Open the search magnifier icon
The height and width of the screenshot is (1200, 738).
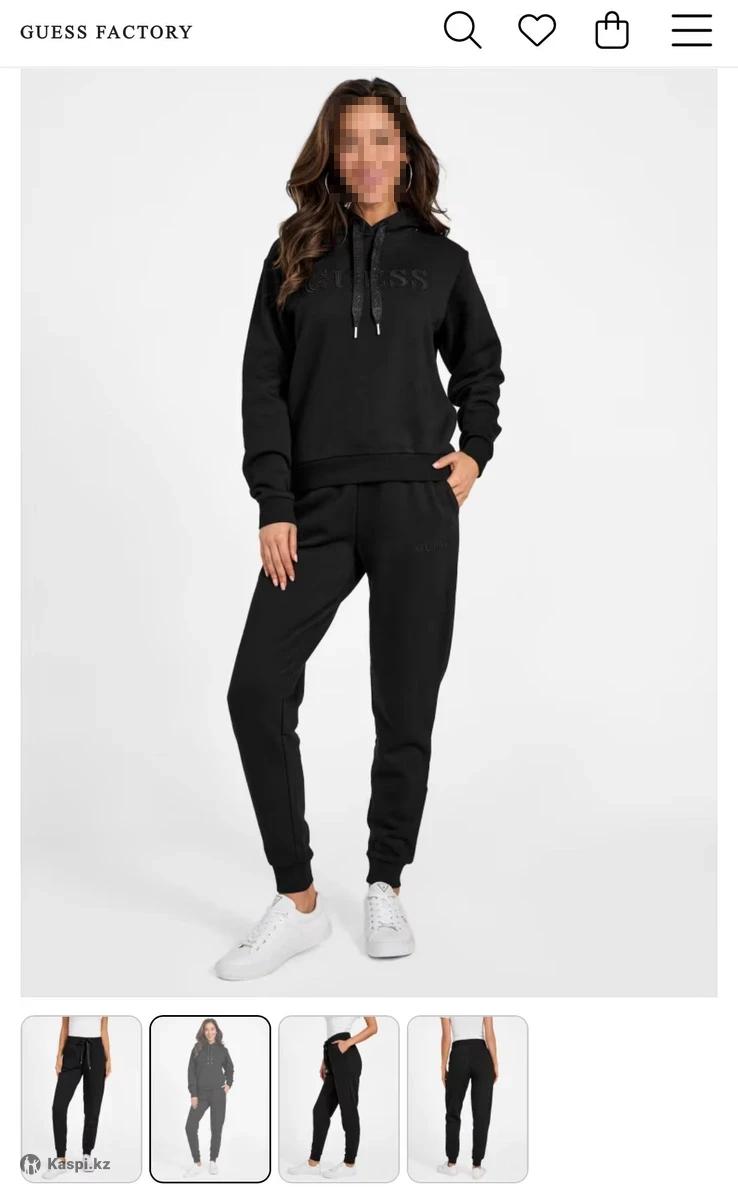tap(462, 31)
